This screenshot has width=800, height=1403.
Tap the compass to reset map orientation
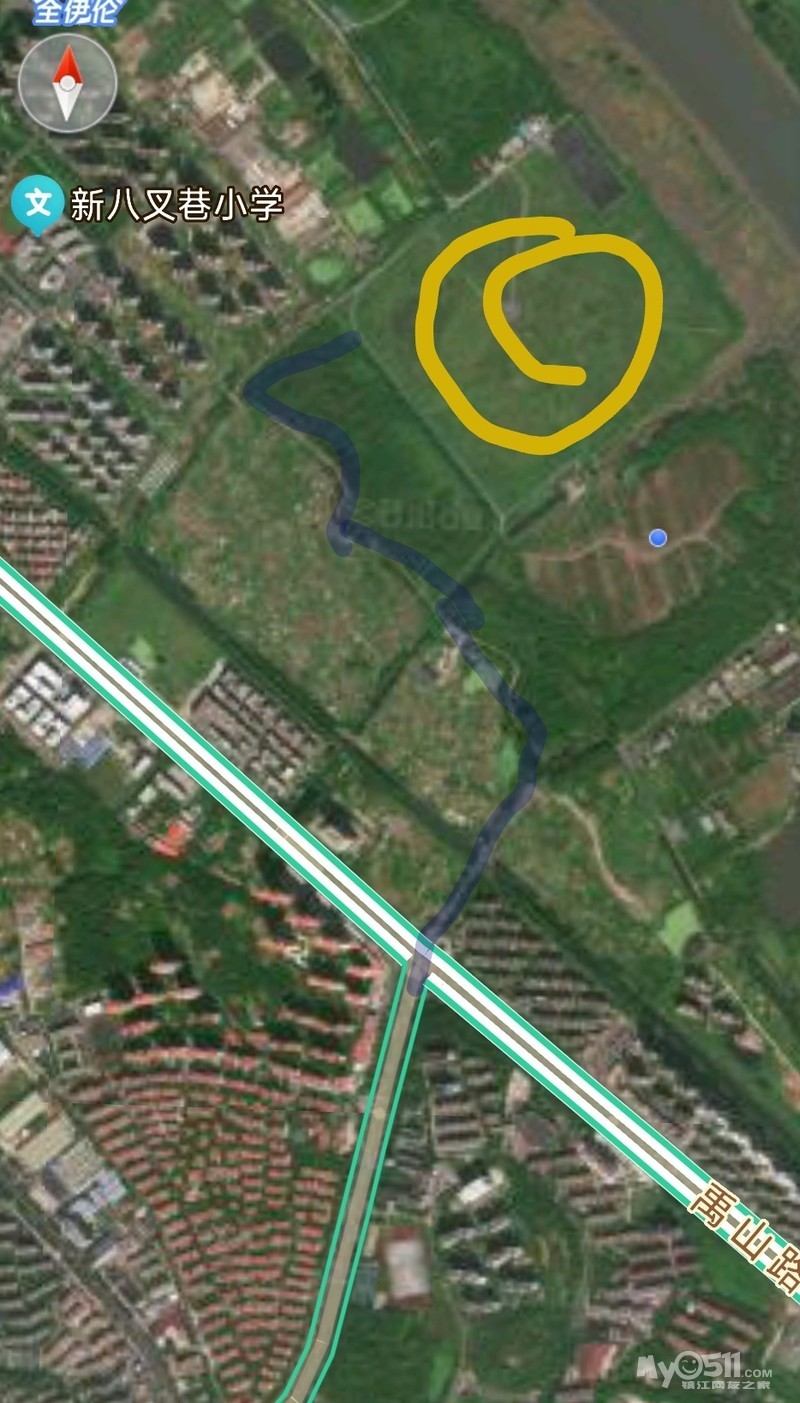click(x=67, y=84)
